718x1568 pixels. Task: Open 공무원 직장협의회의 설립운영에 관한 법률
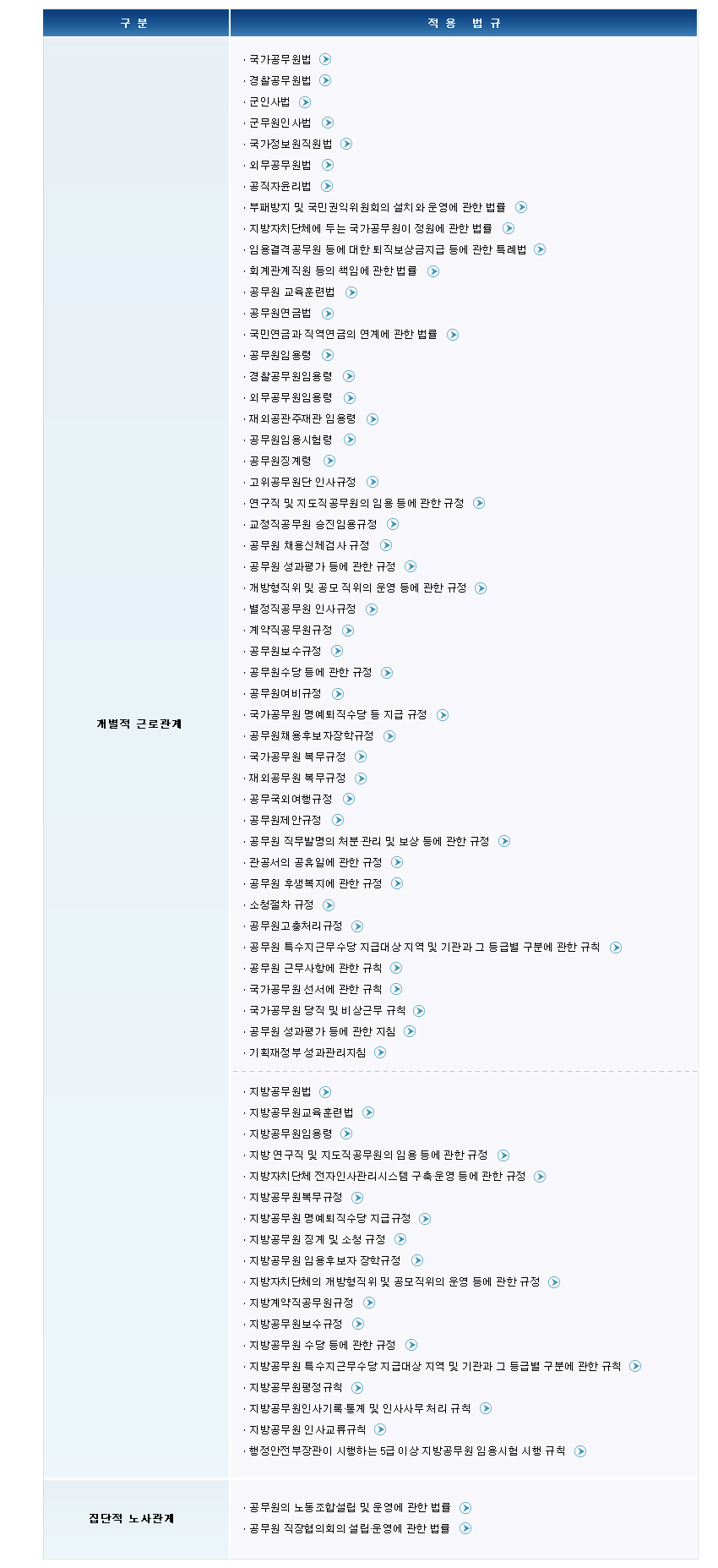click(465, 1528)
